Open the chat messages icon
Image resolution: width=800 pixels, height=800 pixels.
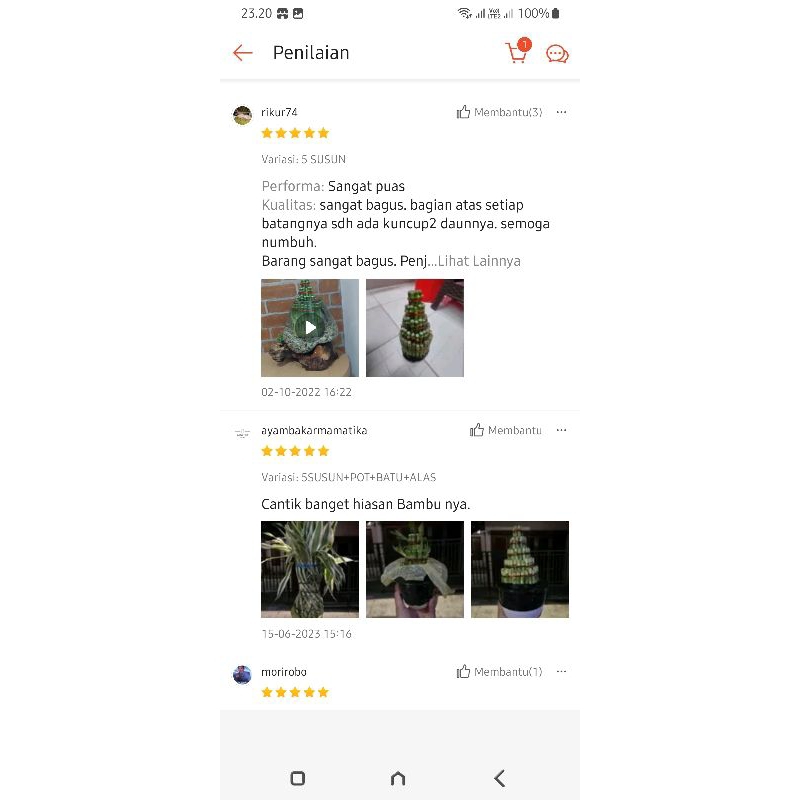(x=557, y=54)
